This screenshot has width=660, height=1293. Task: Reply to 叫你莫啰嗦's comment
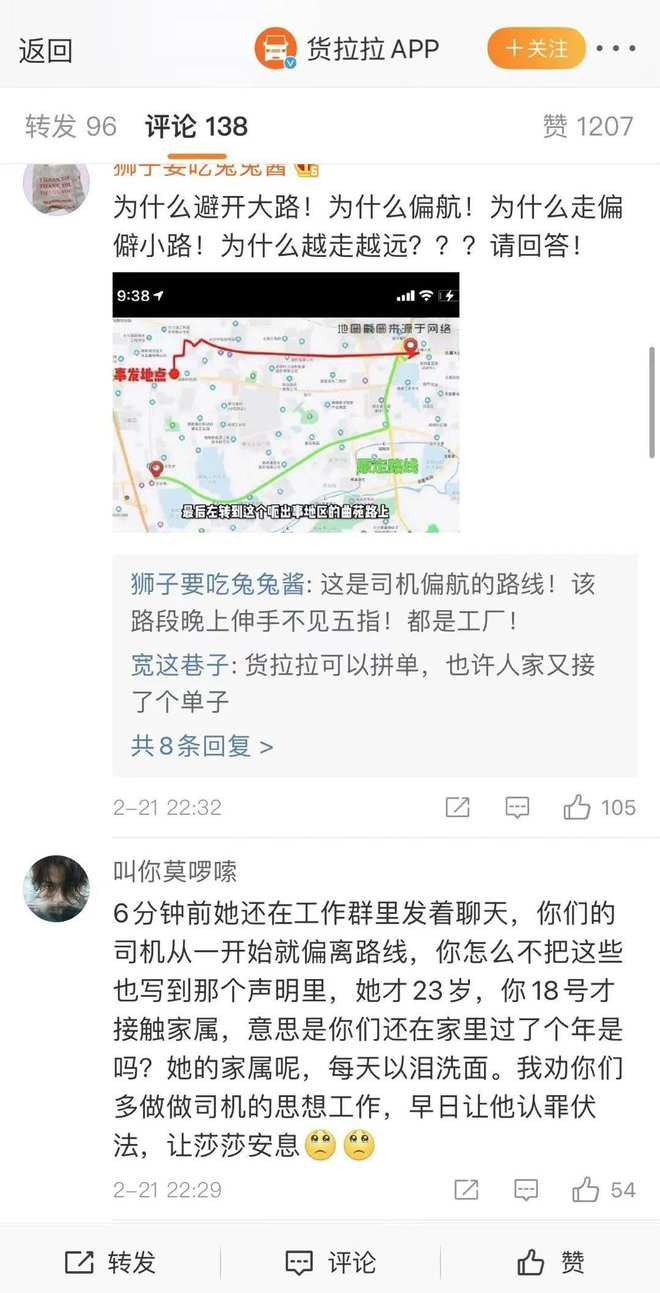coord(526,1190)
